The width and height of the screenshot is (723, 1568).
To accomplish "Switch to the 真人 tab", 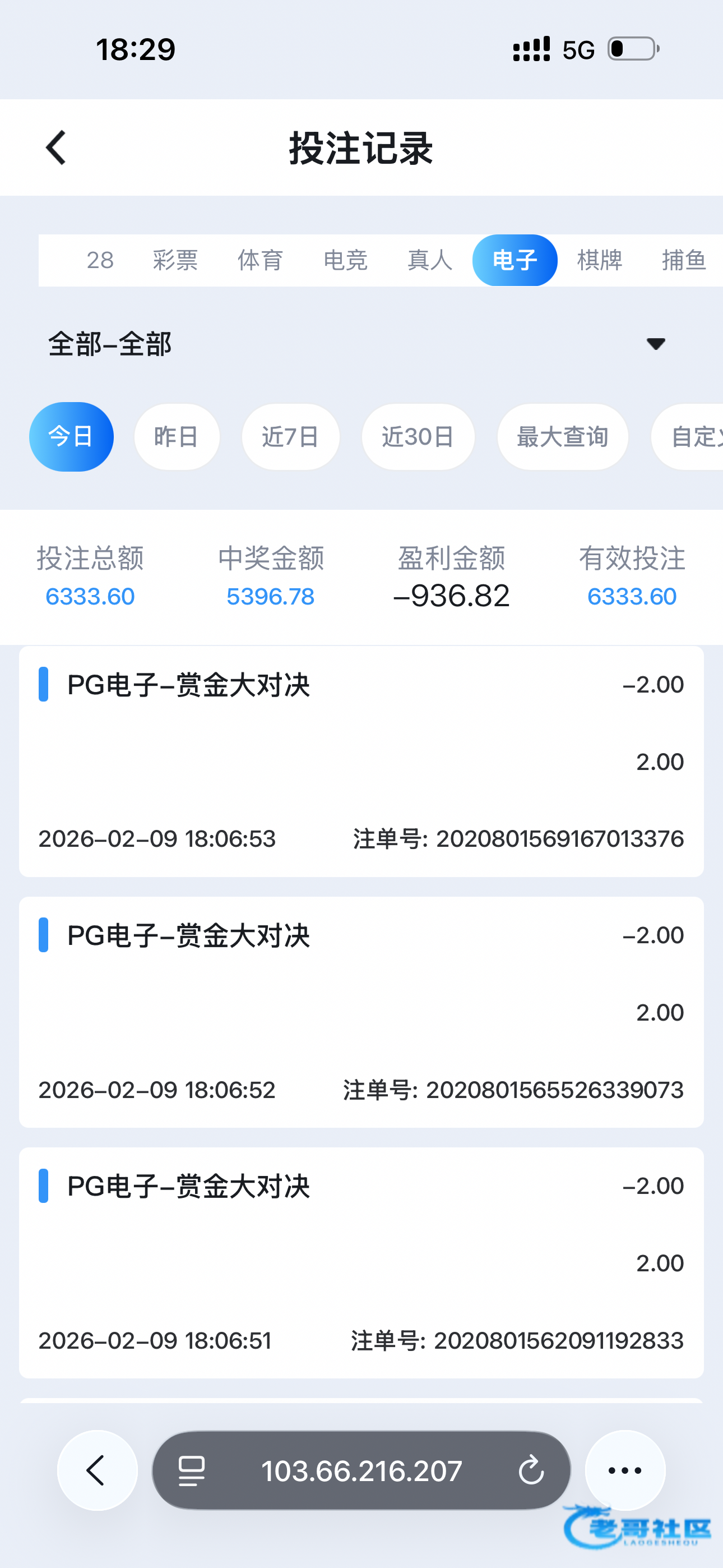I will [430, 261].
